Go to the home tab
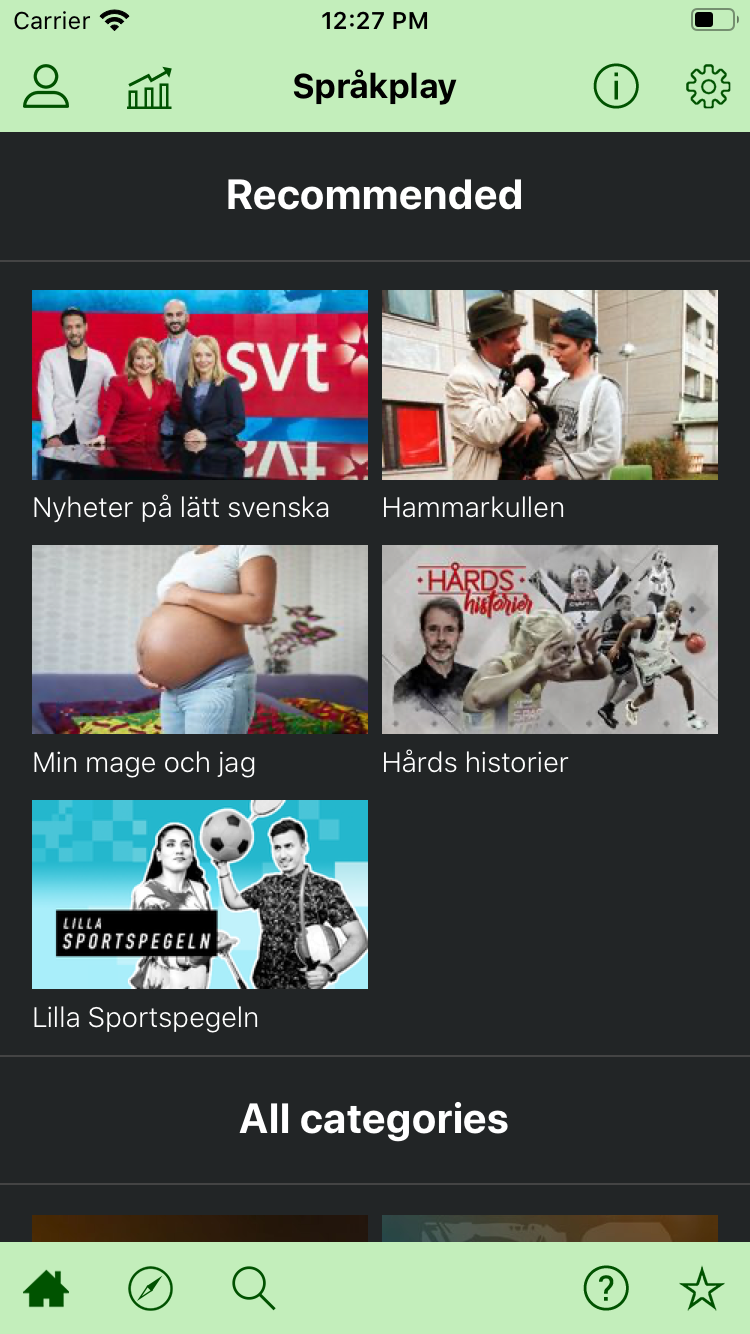The image size is (750, 1334). [x=47, y=1289]
